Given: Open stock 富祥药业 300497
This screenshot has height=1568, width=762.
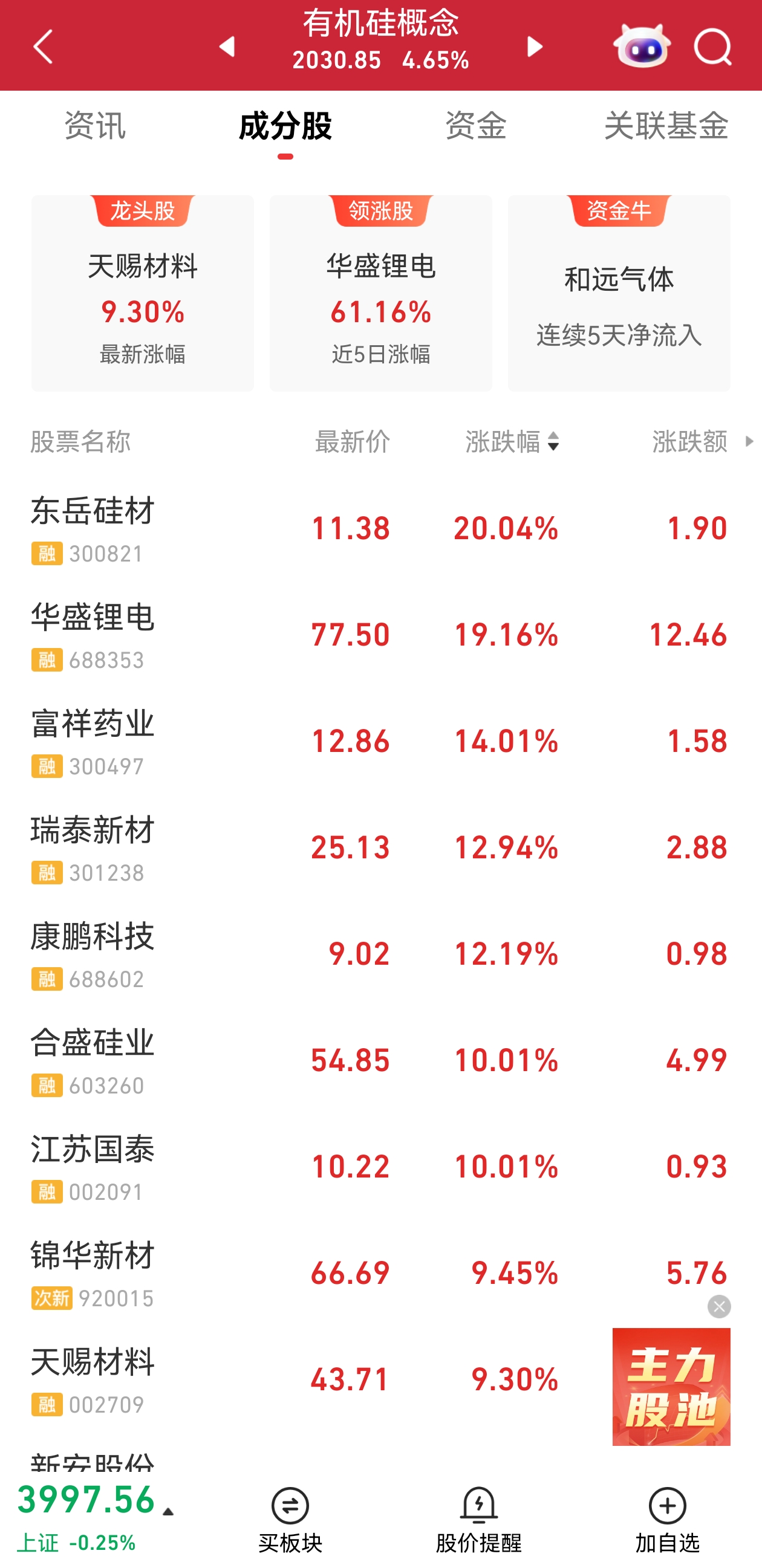Looking at the screenshot, I should pos(183,741).
